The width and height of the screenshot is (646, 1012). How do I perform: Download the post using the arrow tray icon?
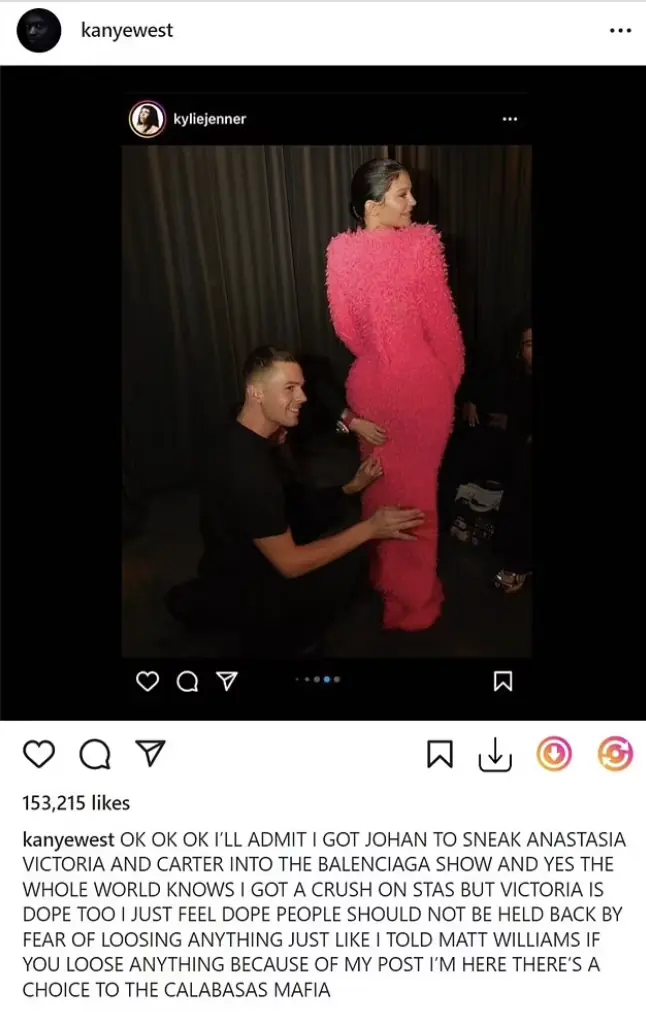[494, 755]
